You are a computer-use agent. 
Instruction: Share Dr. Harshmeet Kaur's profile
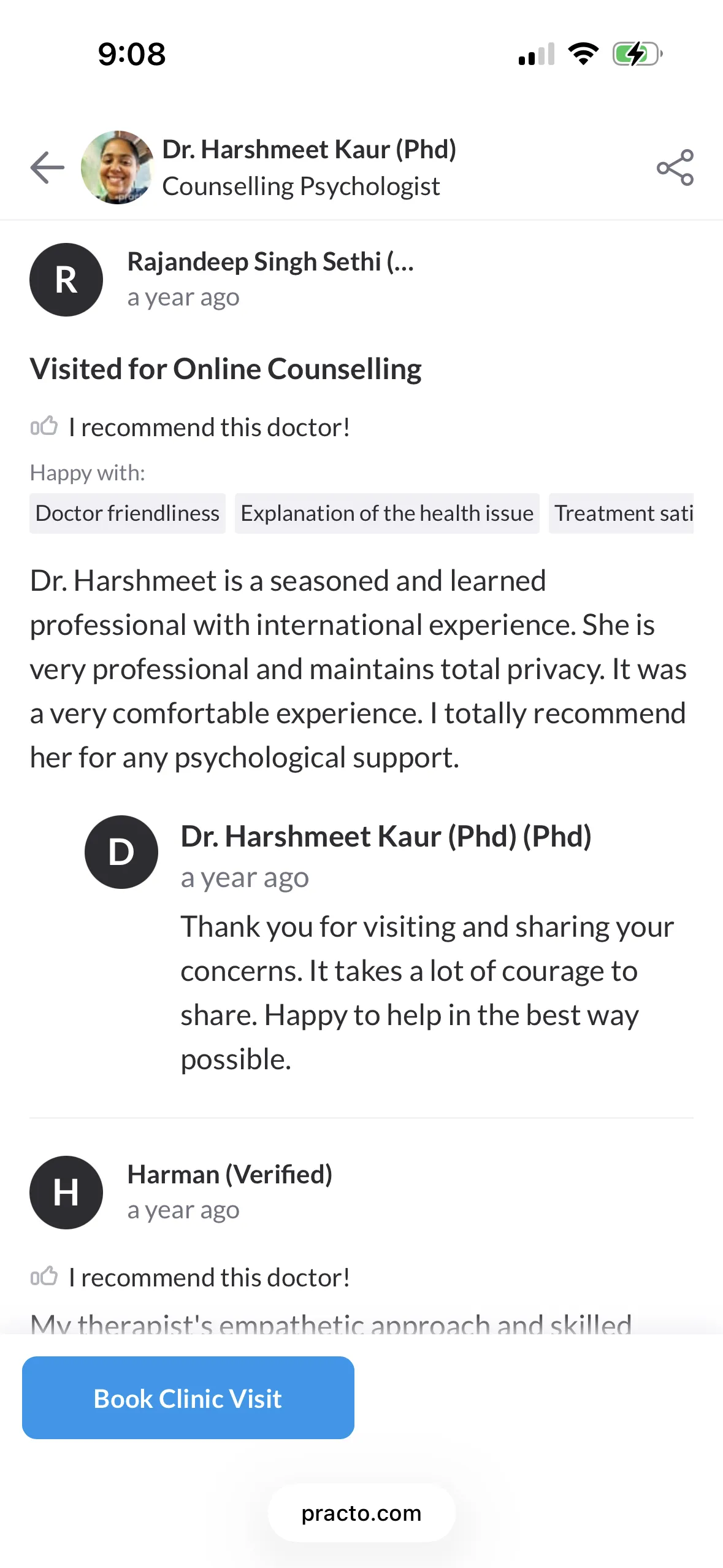pos(675,167)
